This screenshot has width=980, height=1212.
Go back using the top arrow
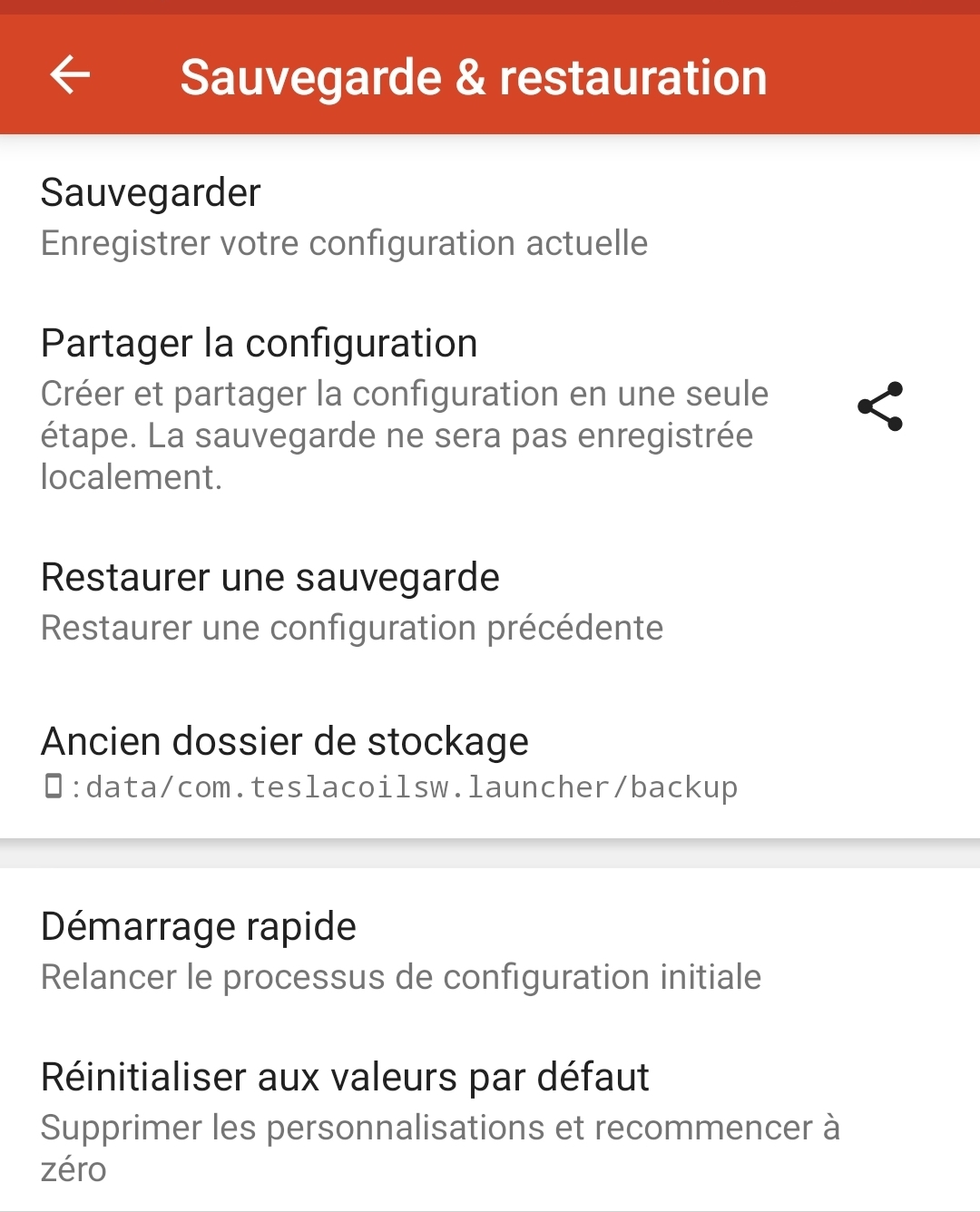pos(70,74)
